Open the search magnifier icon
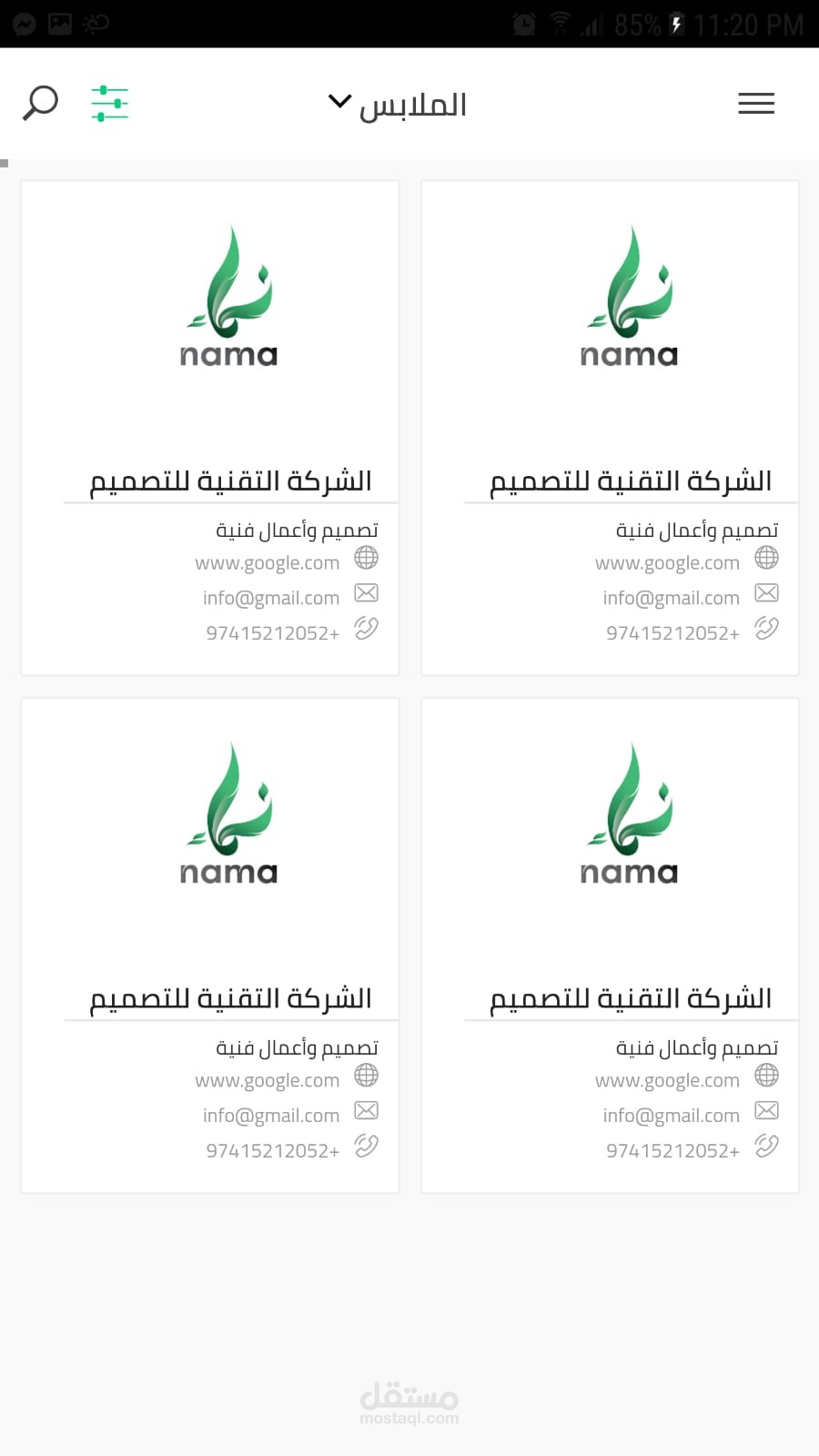The height and width of the screenshot is (1456, 819). 40,103
